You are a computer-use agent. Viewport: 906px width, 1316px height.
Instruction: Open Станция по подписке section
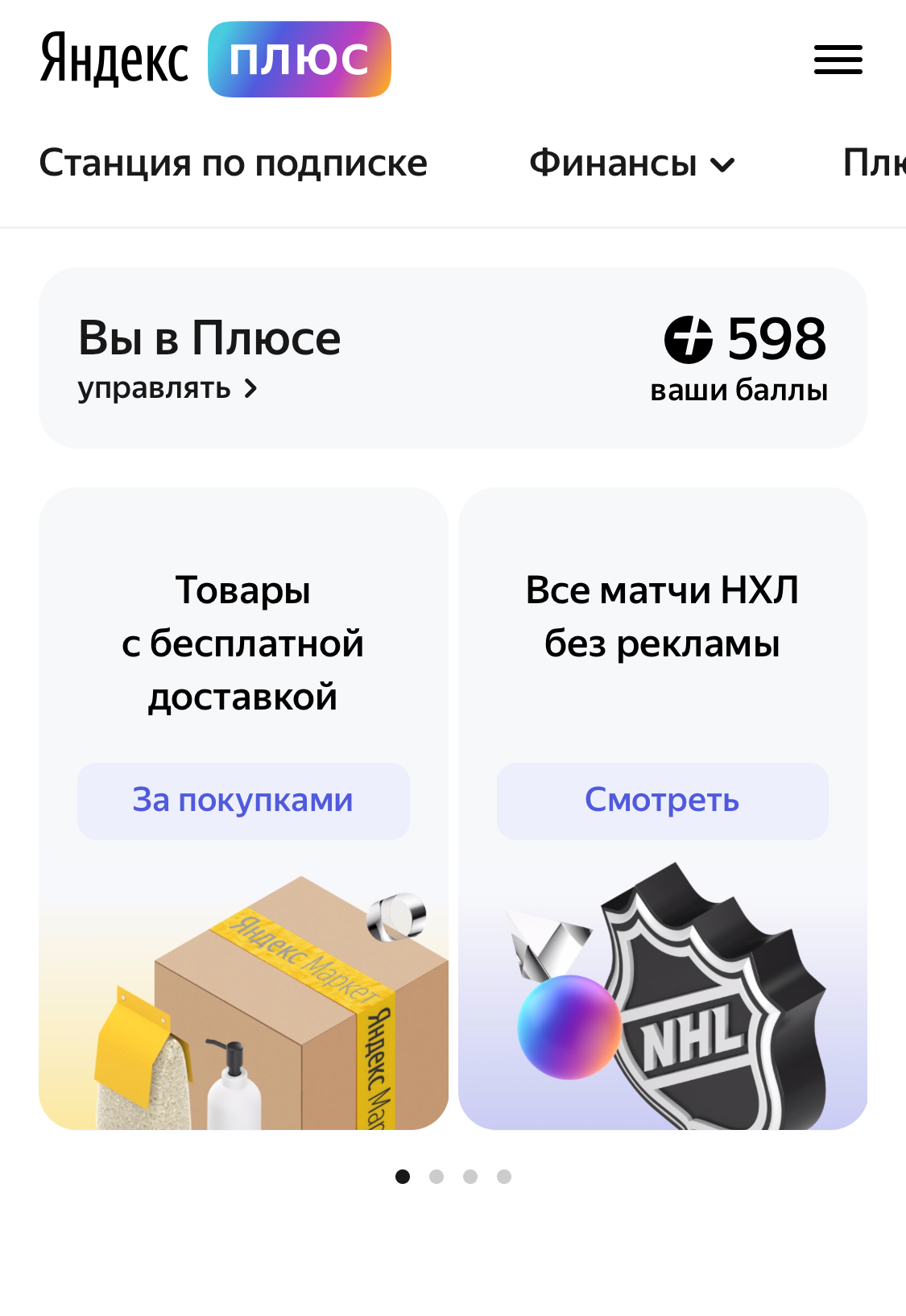[234, 163]
